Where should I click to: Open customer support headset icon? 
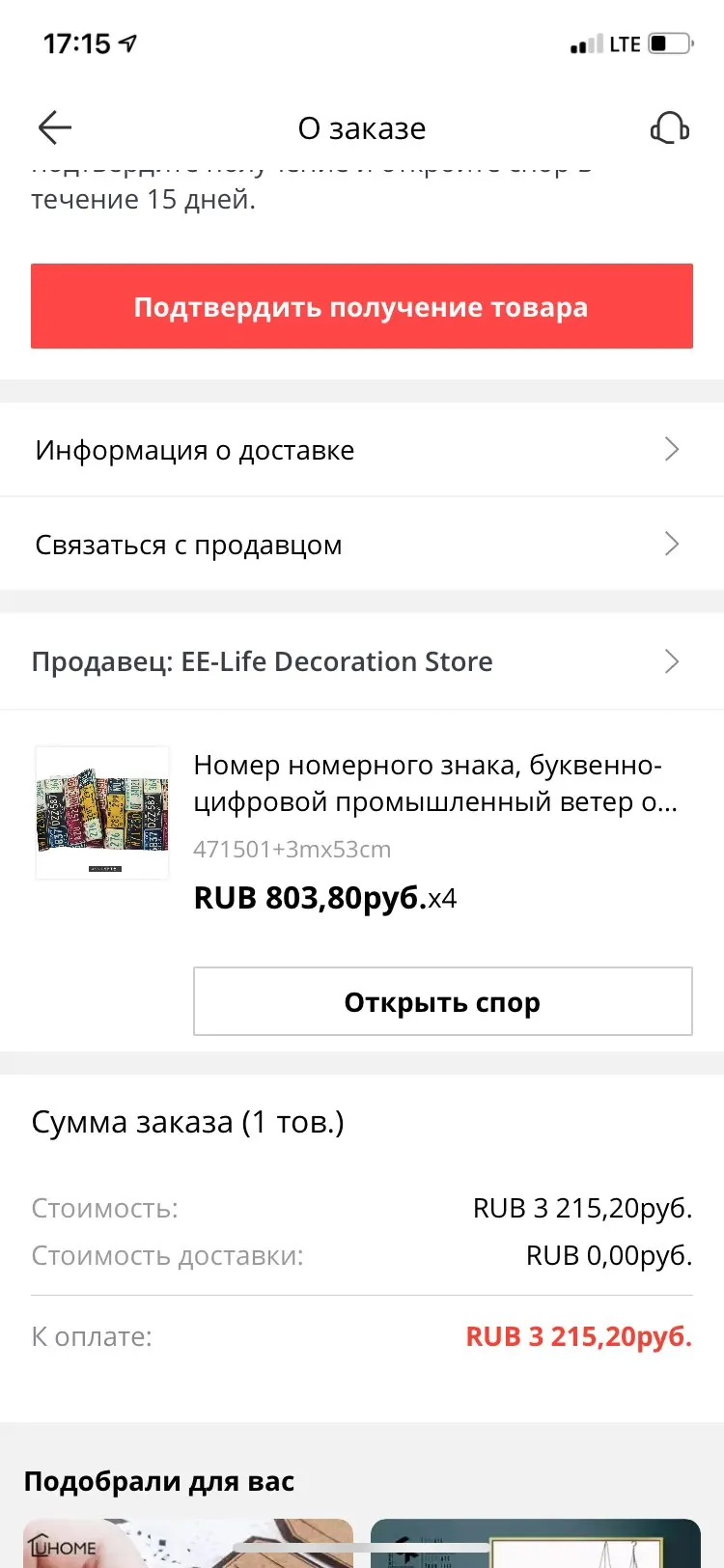pos(669,127)
